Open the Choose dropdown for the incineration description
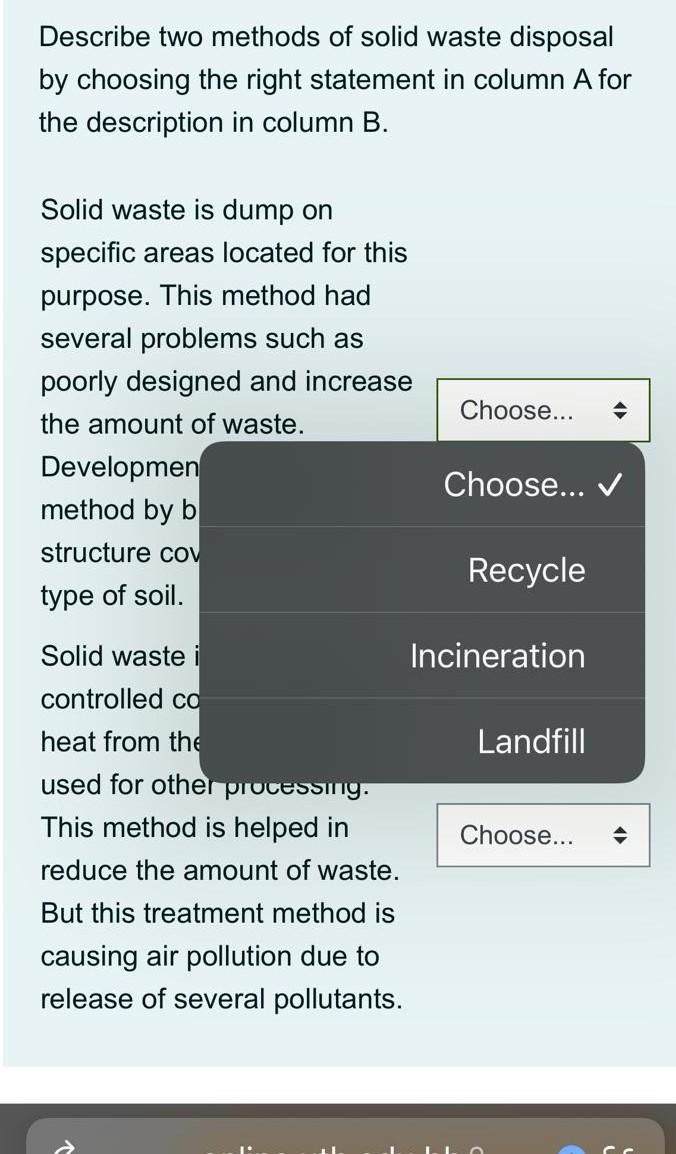The height and width of the screenshot is (1154, 676). tap(543, 835)
